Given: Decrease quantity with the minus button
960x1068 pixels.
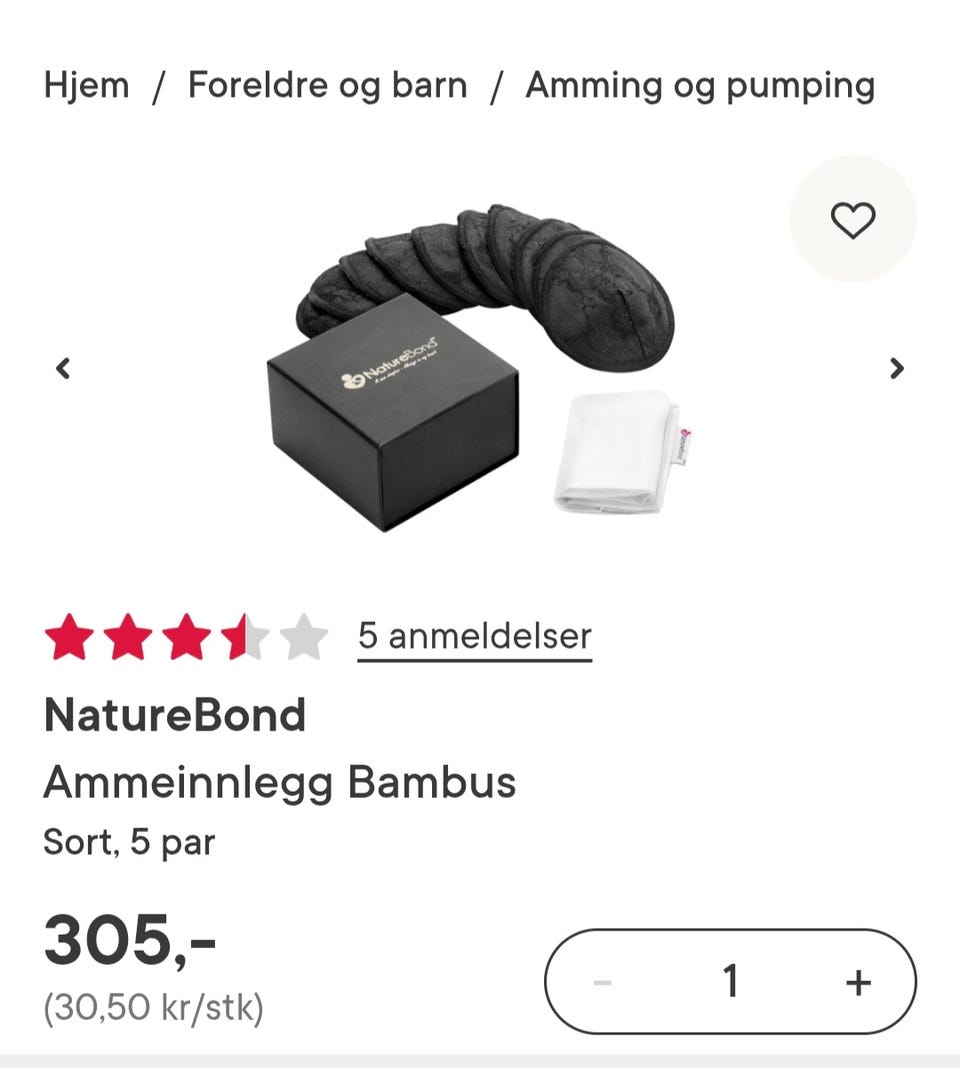Looking at the screenshot, I should click(602, 982).
